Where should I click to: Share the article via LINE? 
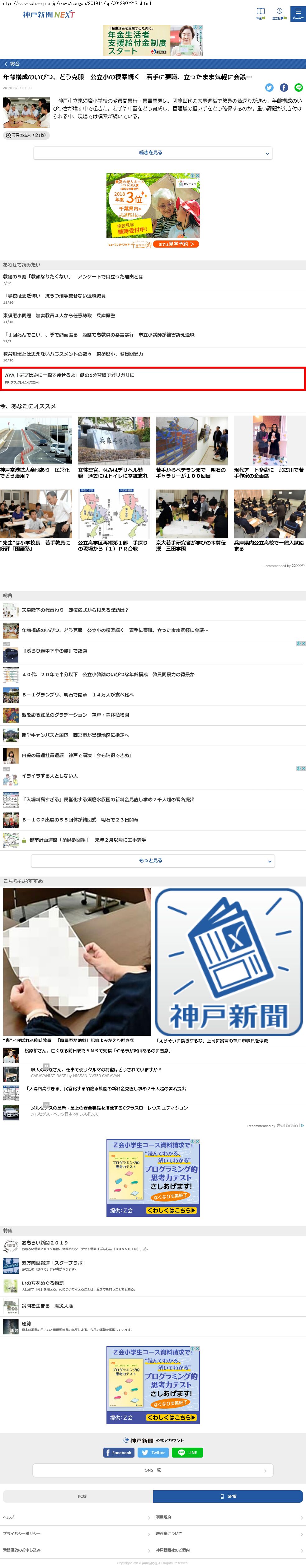tap(298, 88)
